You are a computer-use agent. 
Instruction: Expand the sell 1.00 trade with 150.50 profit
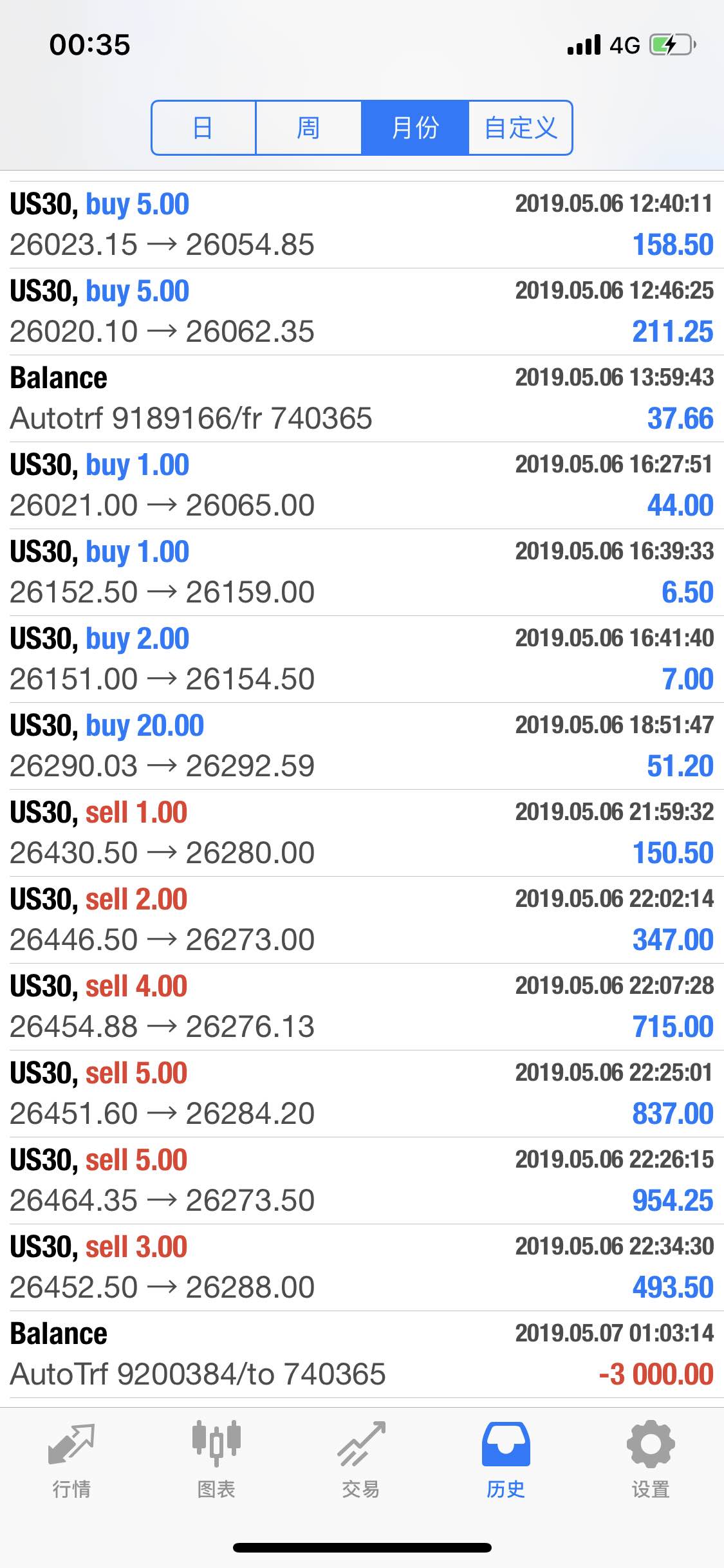click(362, 833)
